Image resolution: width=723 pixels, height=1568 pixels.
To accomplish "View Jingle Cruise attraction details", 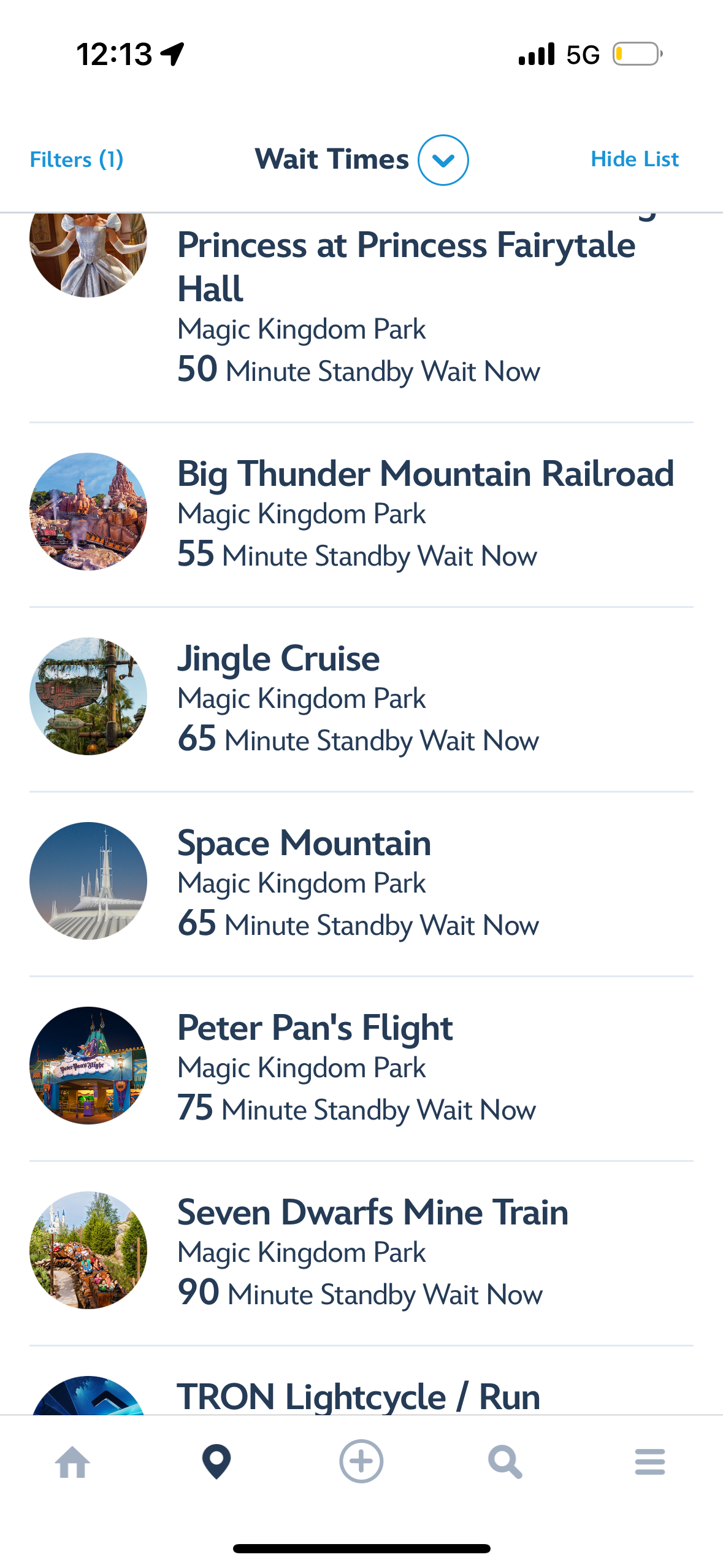I will [x=278, y=659].
